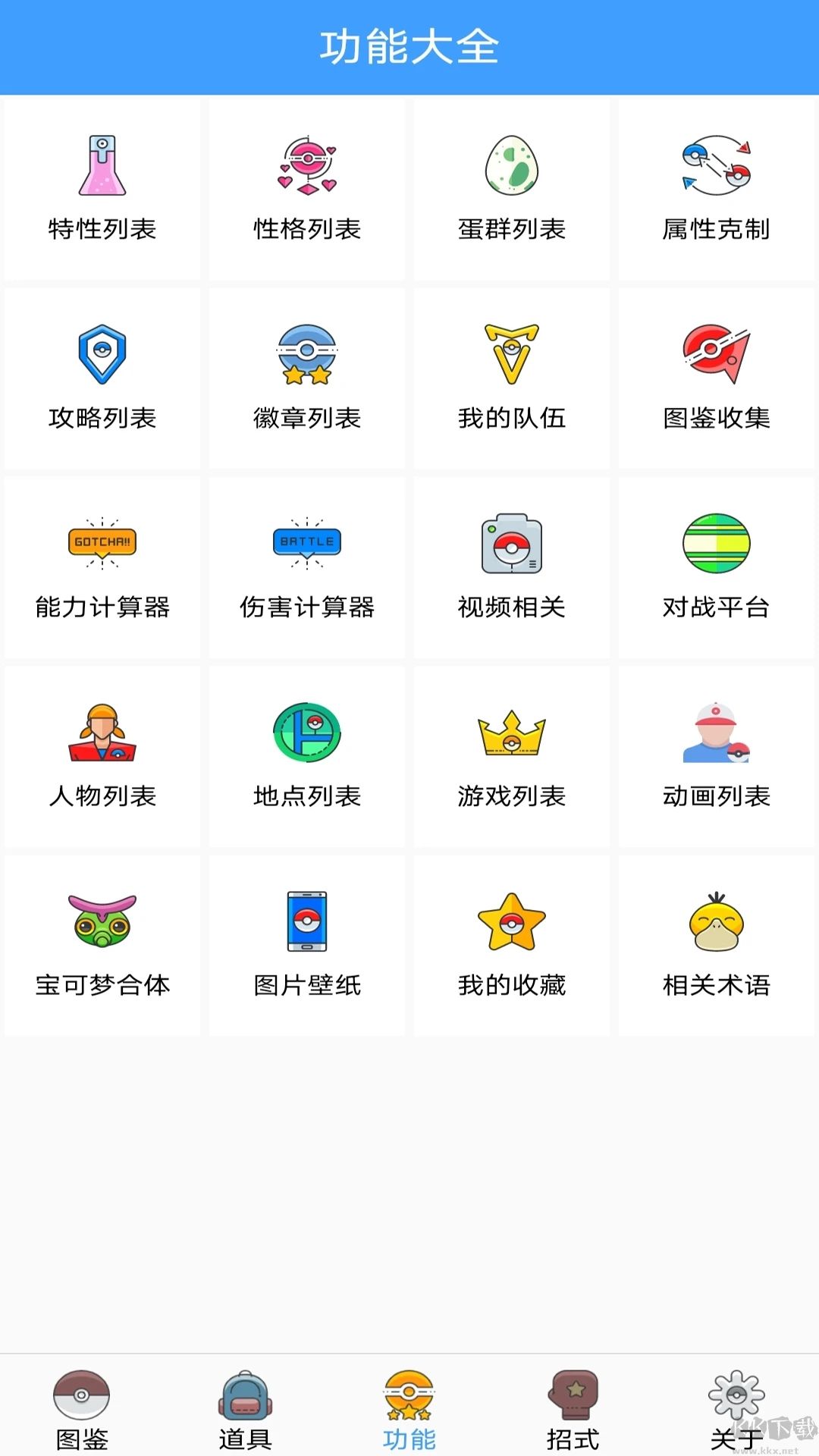
Task: Open the 游戏列表 game list
Action: point(512,756)
